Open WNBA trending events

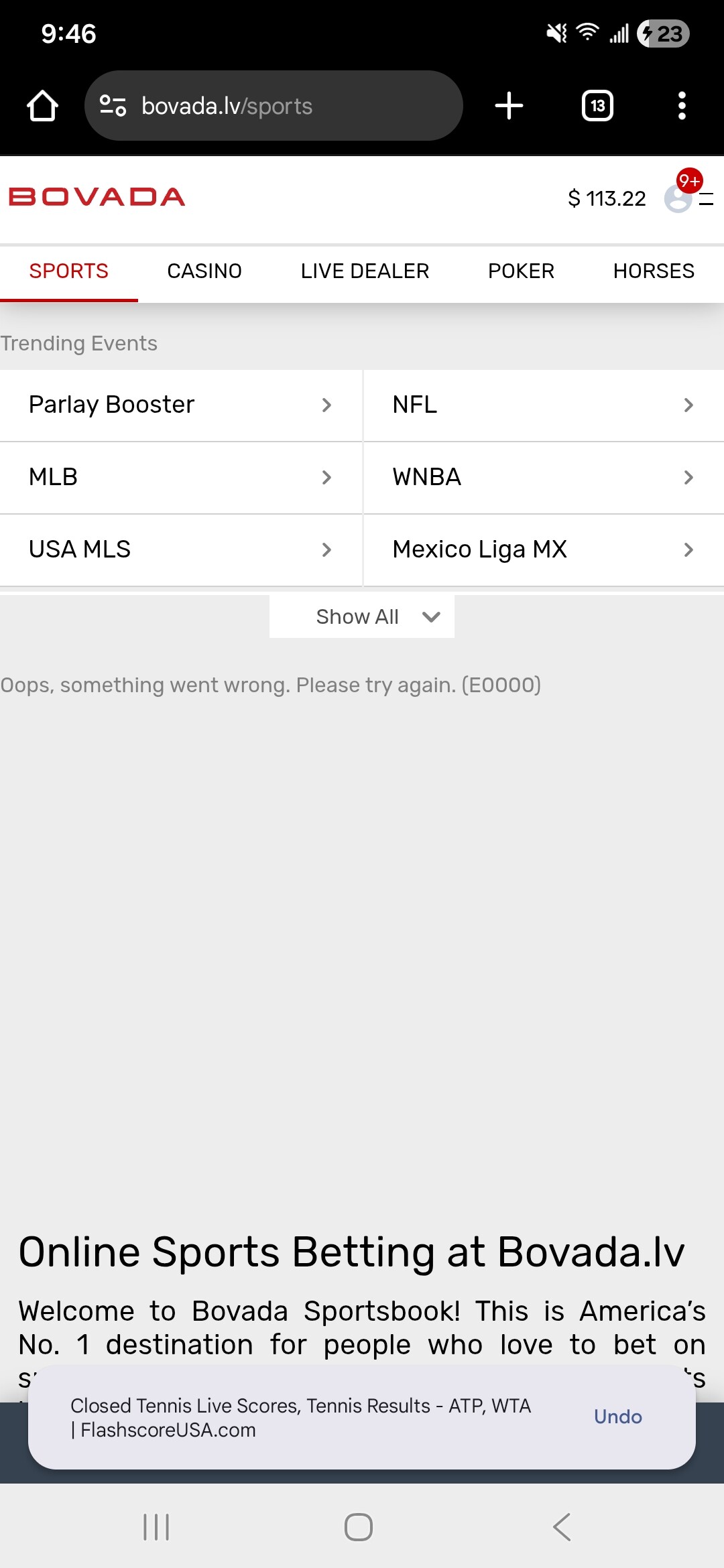(x=543, y=477)
